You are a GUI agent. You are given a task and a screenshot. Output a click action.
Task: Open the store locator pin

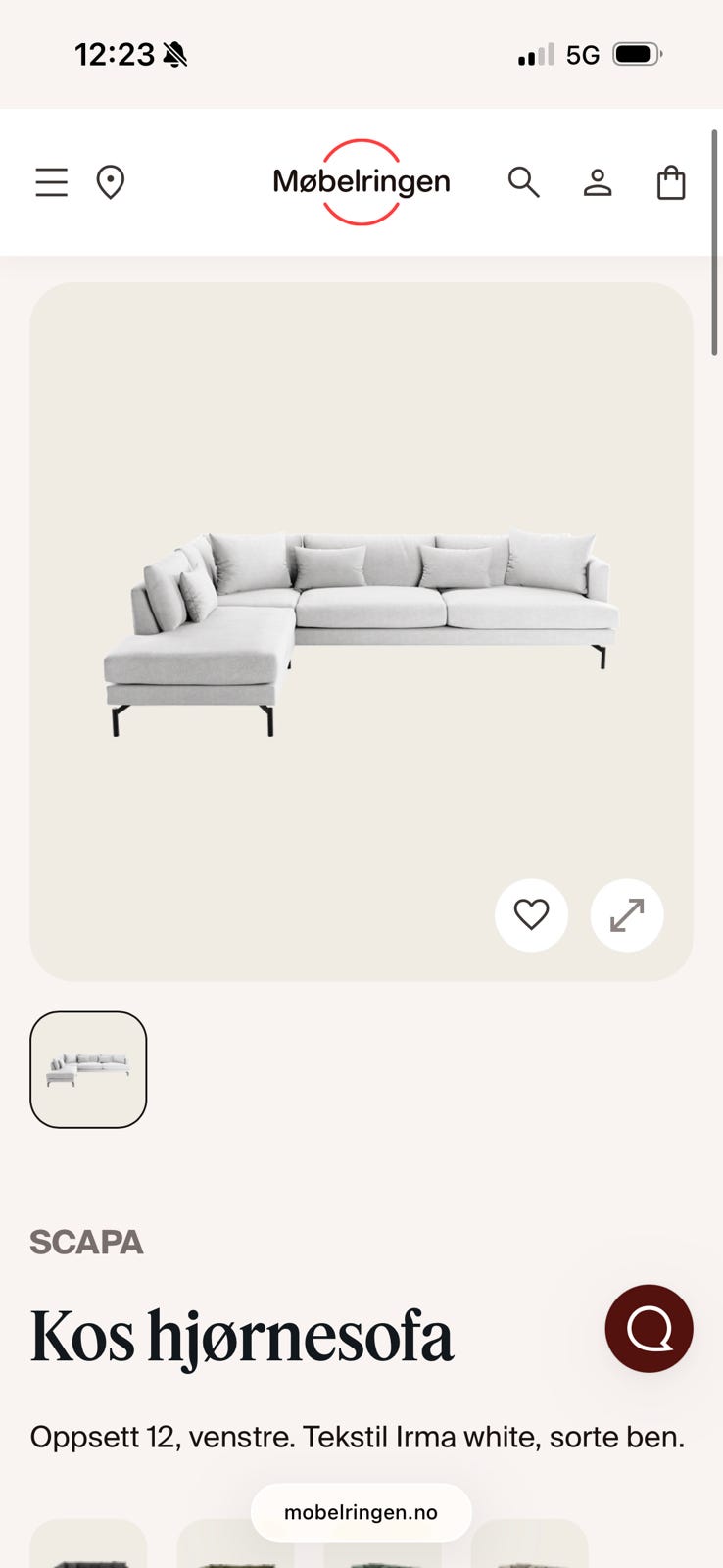coord(111,182)
